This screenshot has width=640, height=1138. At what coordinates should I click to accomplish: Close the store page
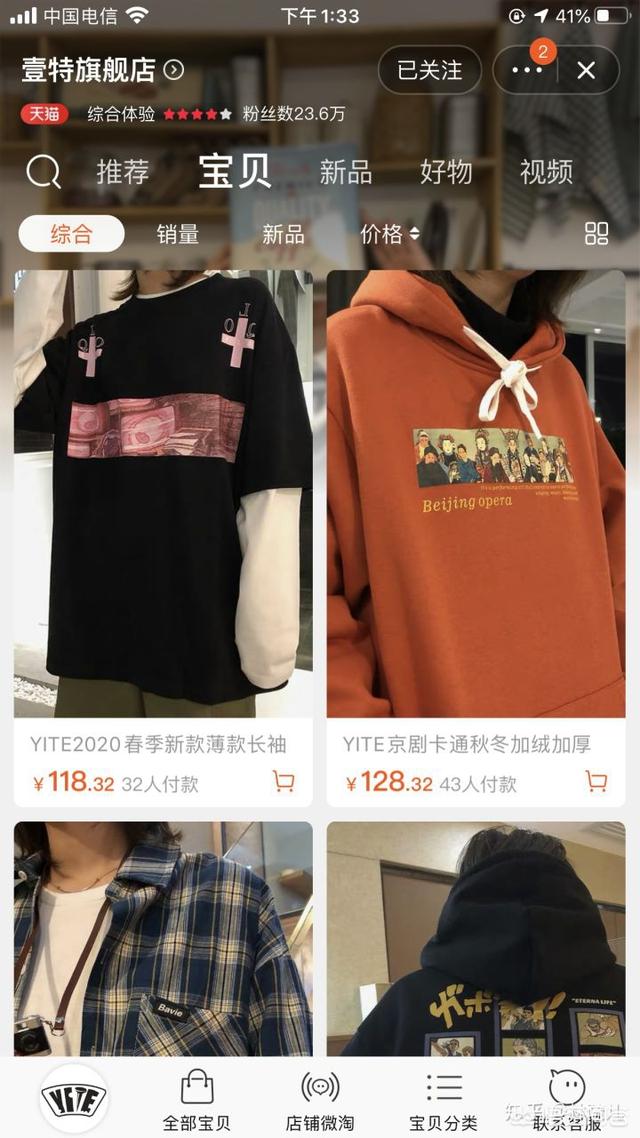tap(586, 70)
